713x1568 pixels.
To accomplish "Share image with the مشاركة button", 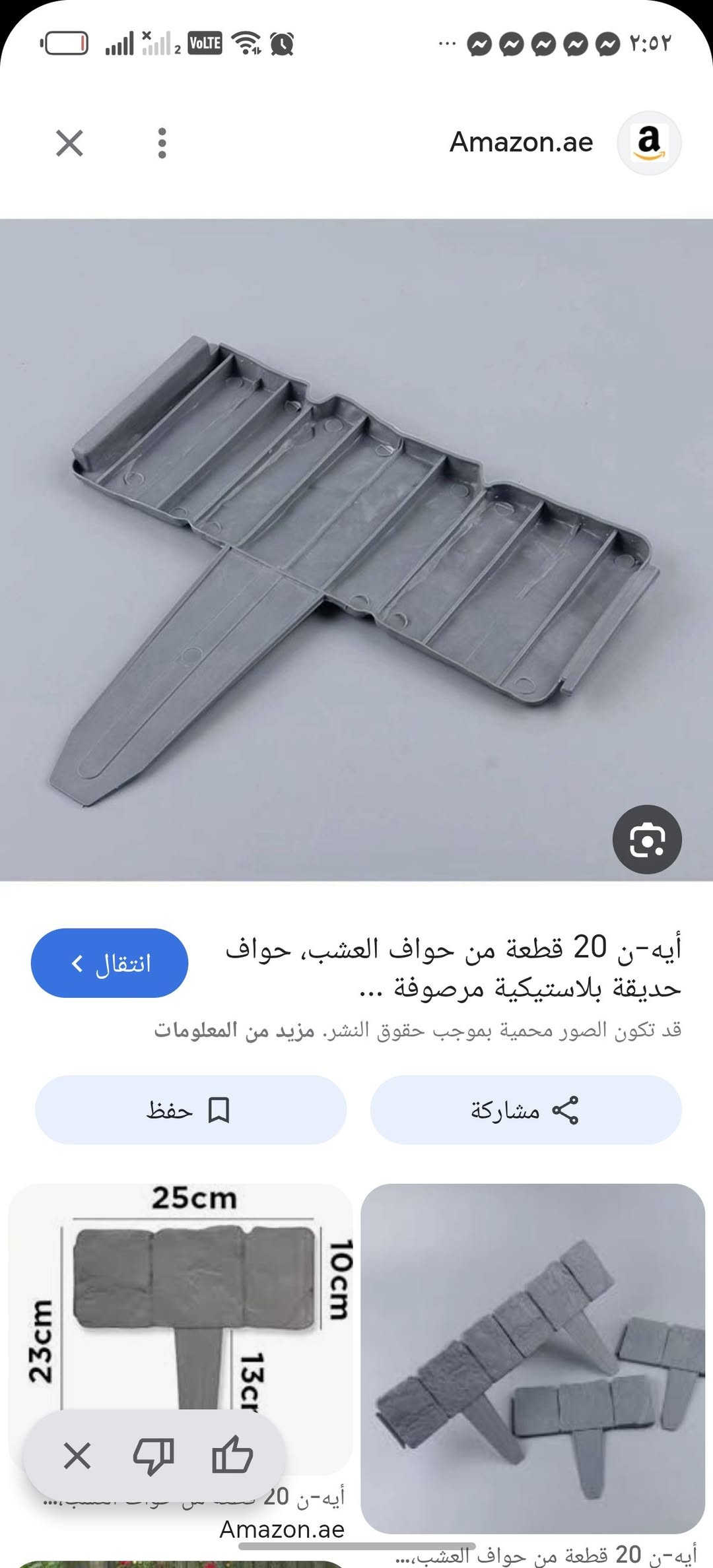I will [x=526, y=1110].
